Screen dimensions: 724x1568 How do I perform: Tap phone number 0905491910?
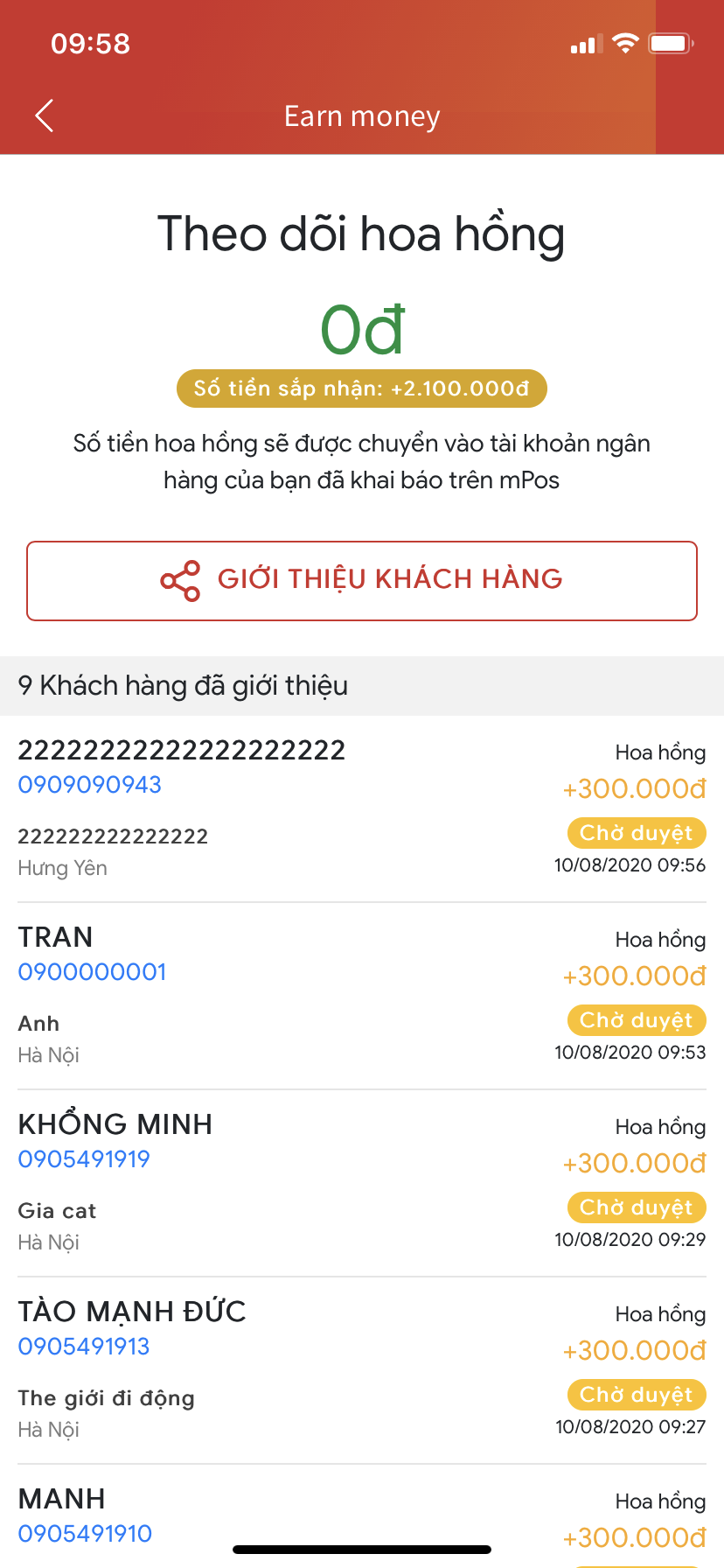[85, 1534]
